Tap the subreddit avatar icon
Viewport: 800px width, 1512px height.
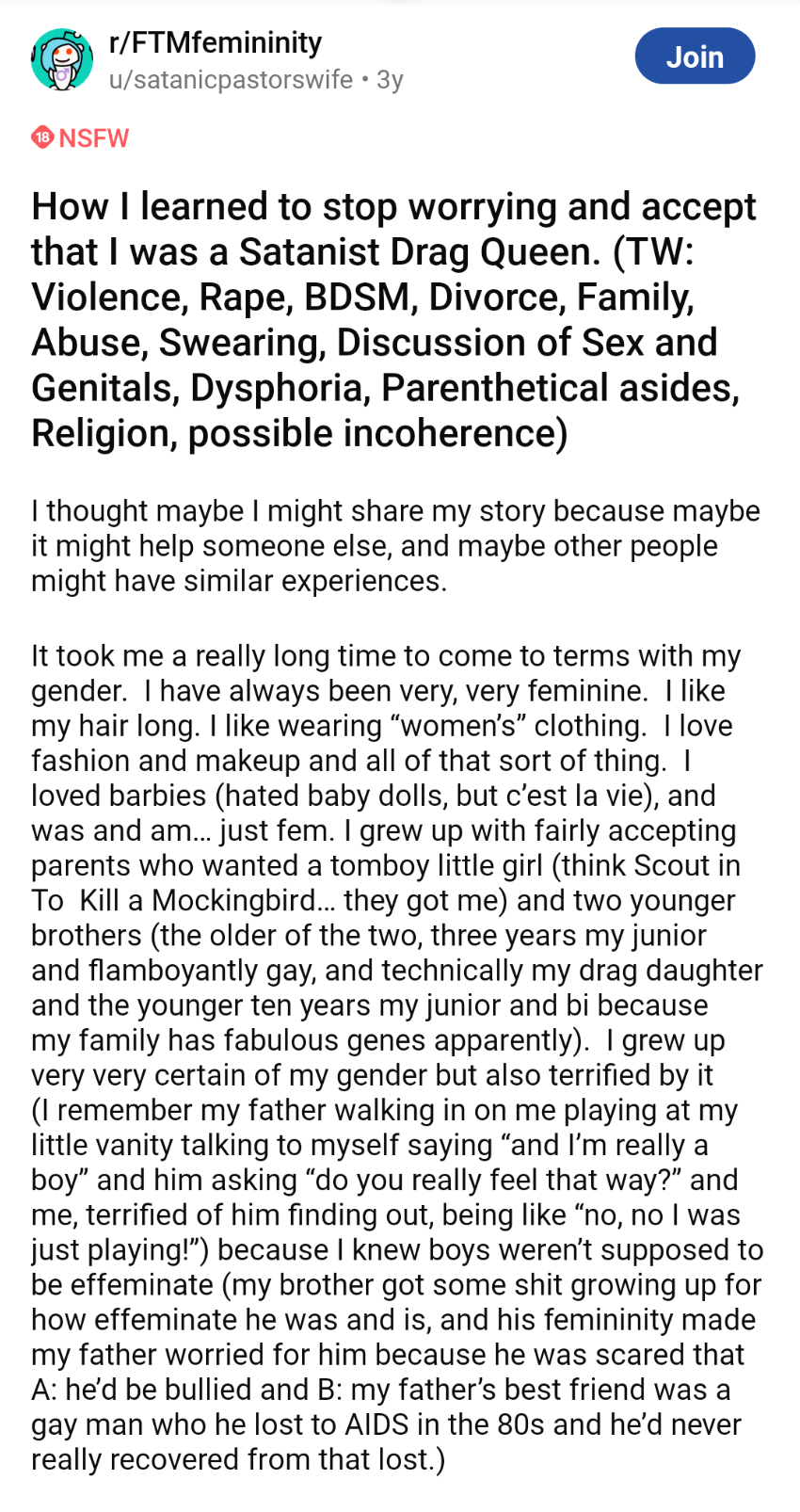(62, 59)
